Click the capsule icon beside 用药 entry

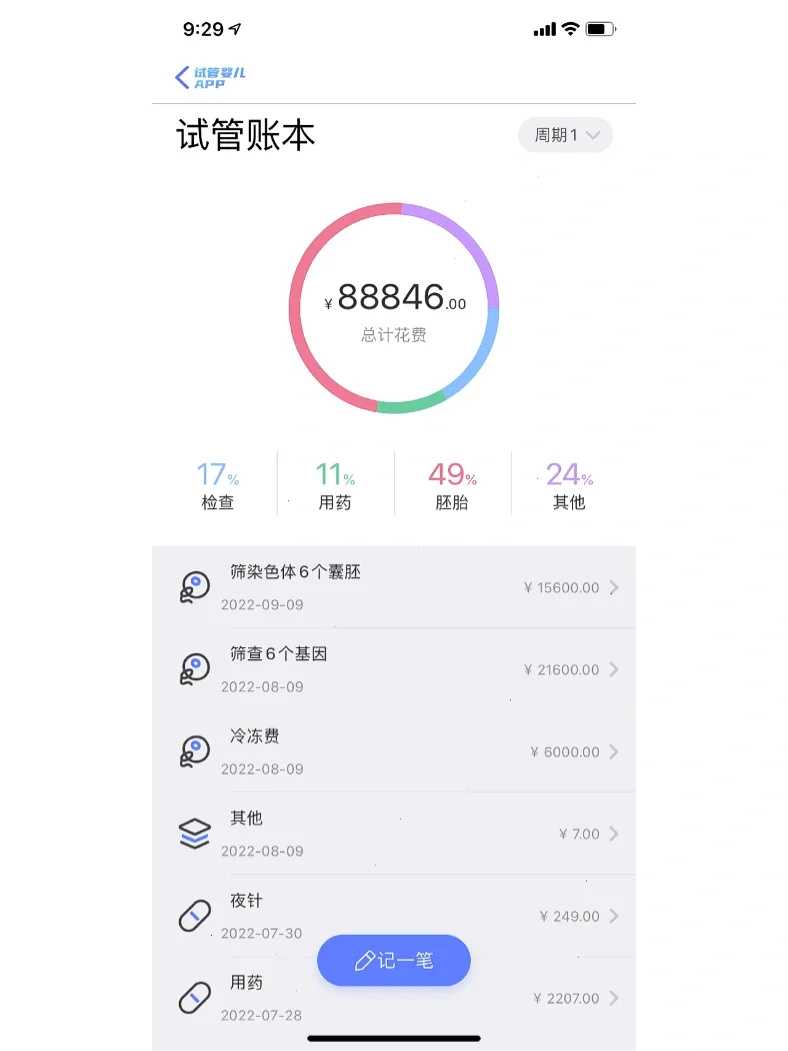pos(194,997)
